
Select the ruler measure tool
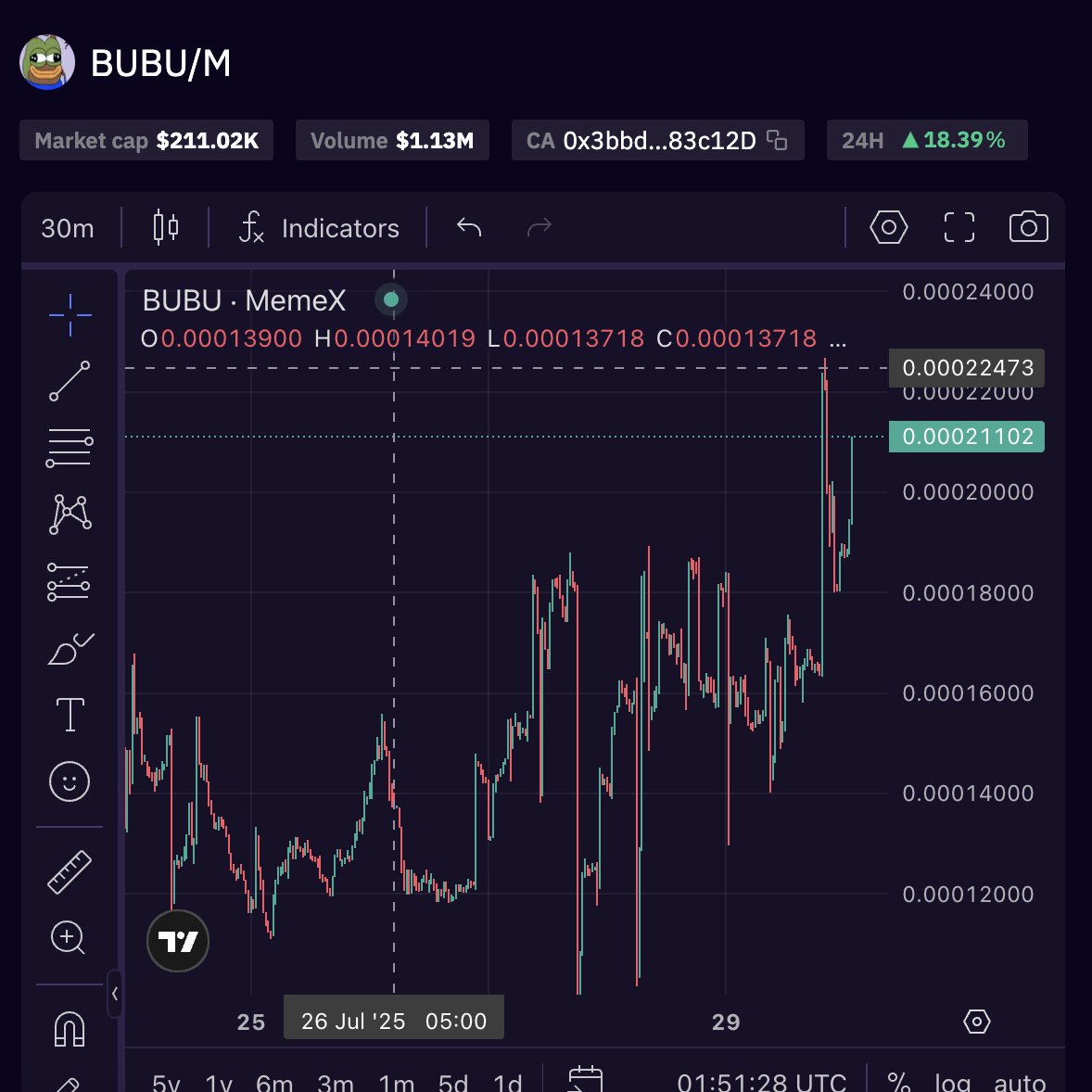coord(70,871)
